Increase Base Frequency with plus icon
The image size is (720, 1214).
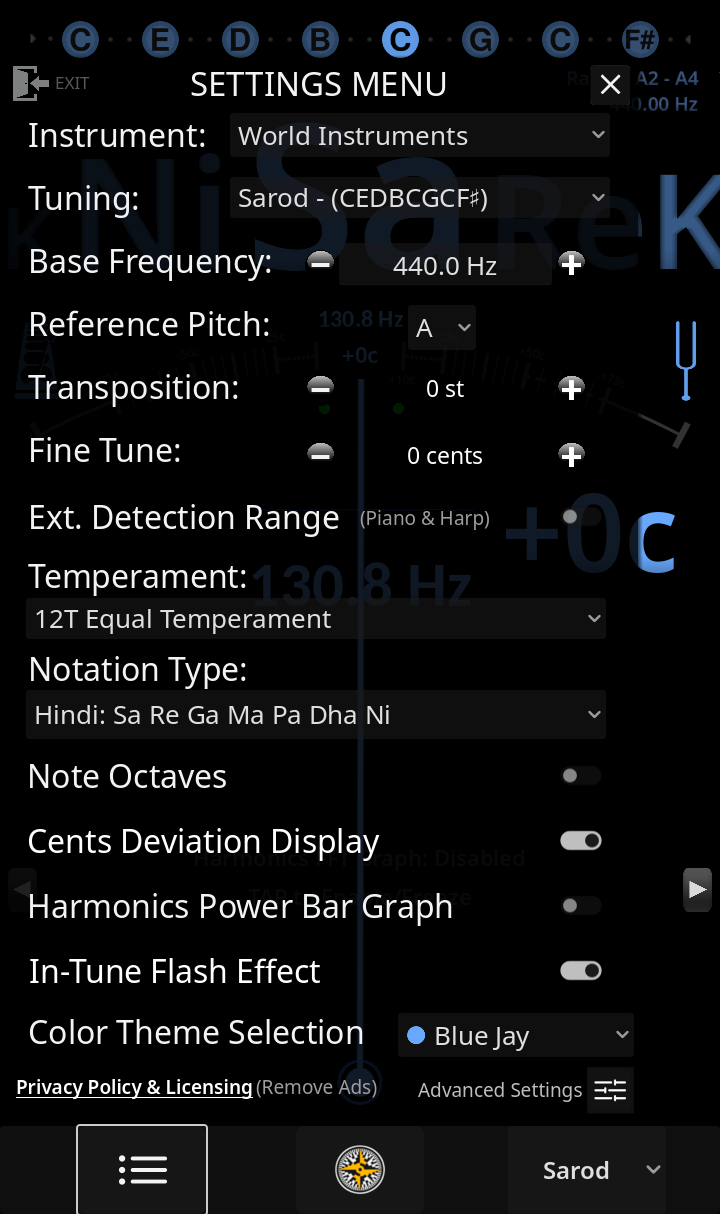pyautogui.click(x=571, y=263)
